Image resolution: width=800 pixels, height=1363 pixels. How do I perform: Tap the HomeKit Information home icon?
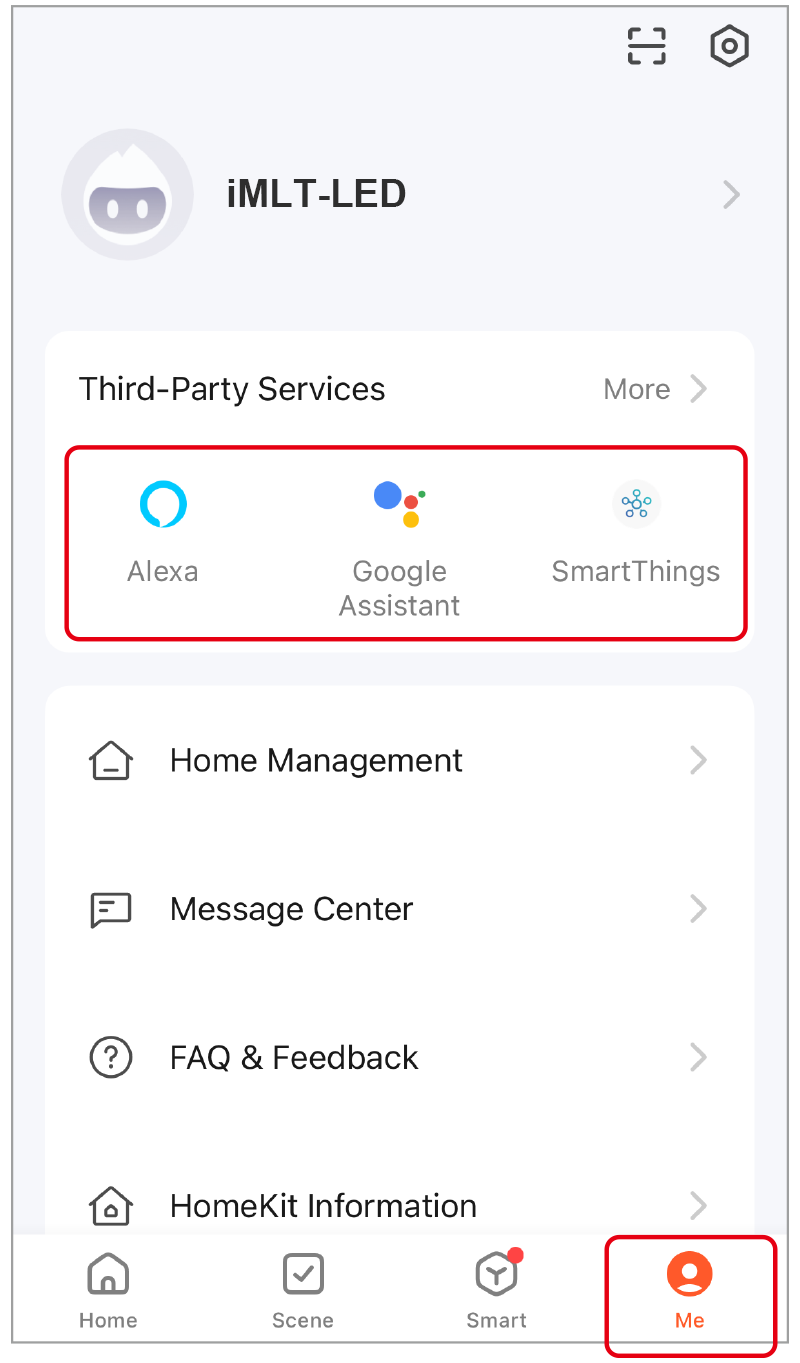point(111,1206)
